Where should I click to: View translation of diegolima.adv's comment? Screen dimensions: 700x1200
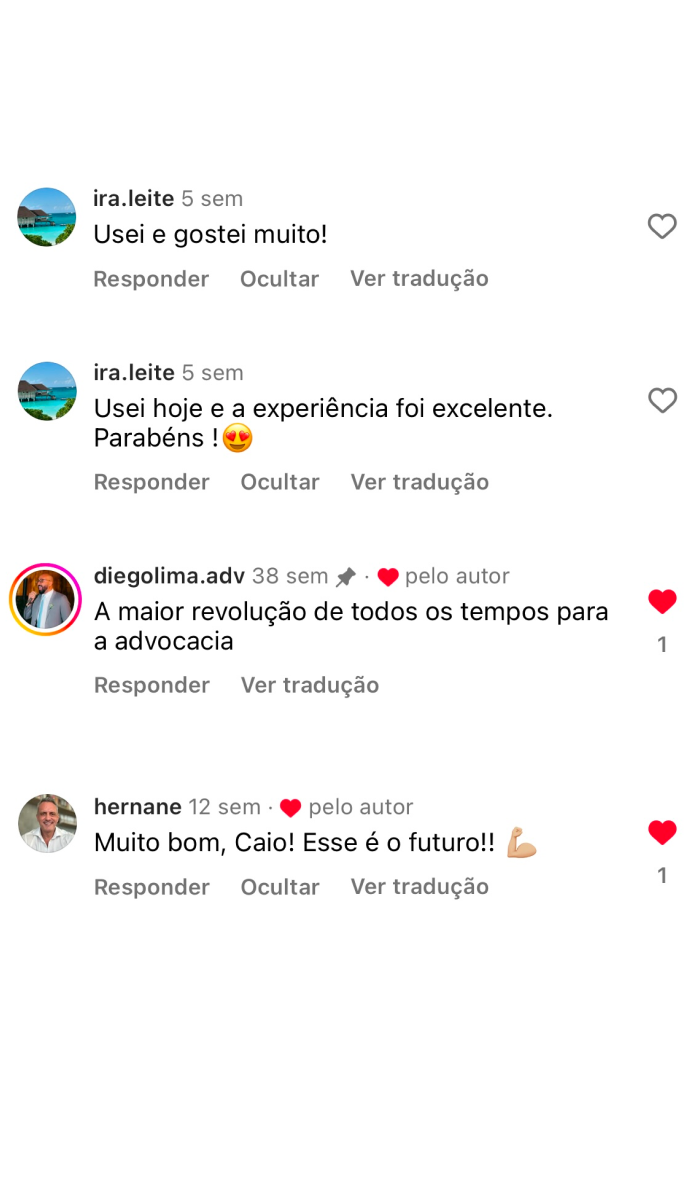310,685
